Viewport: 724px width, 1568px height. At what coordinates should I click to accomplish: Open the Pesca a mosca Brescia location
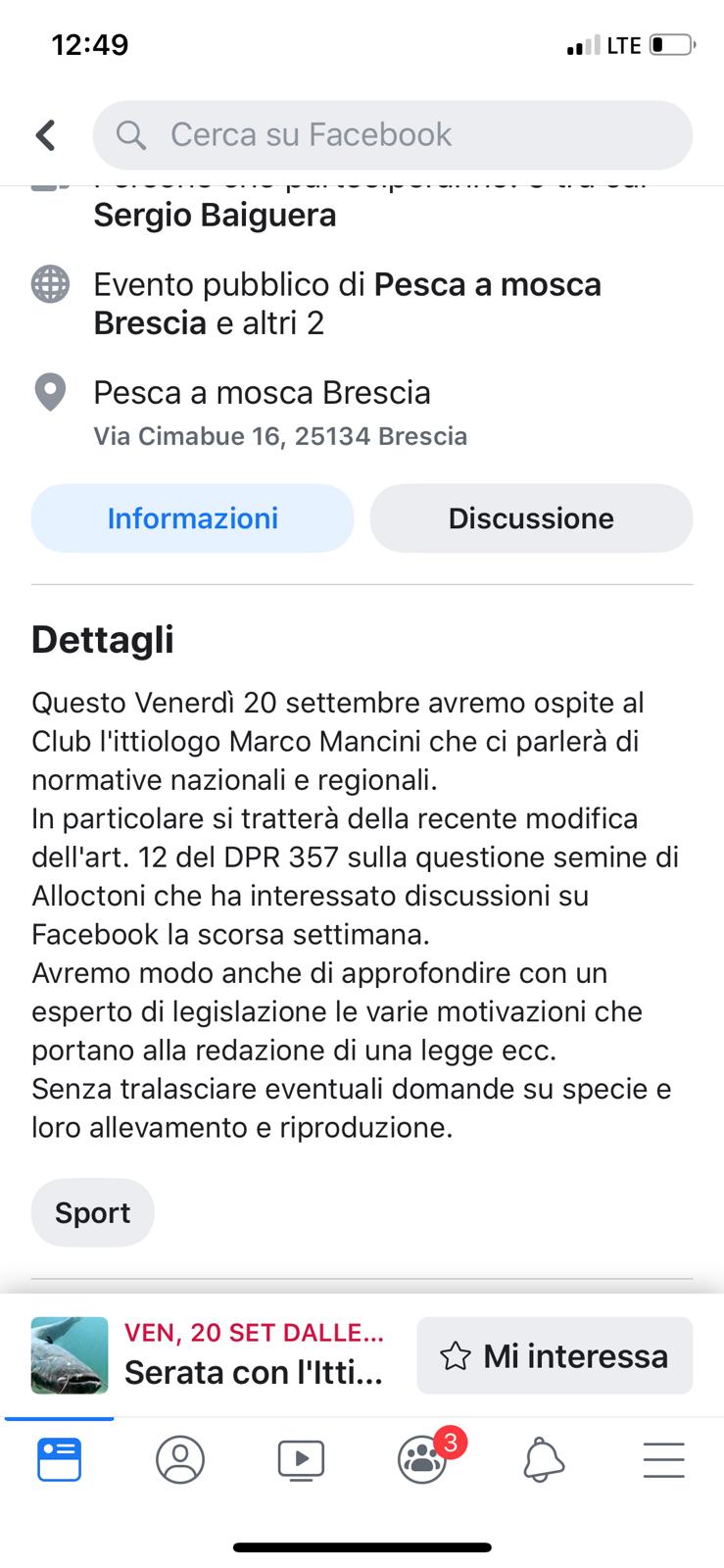pos(262,393)
